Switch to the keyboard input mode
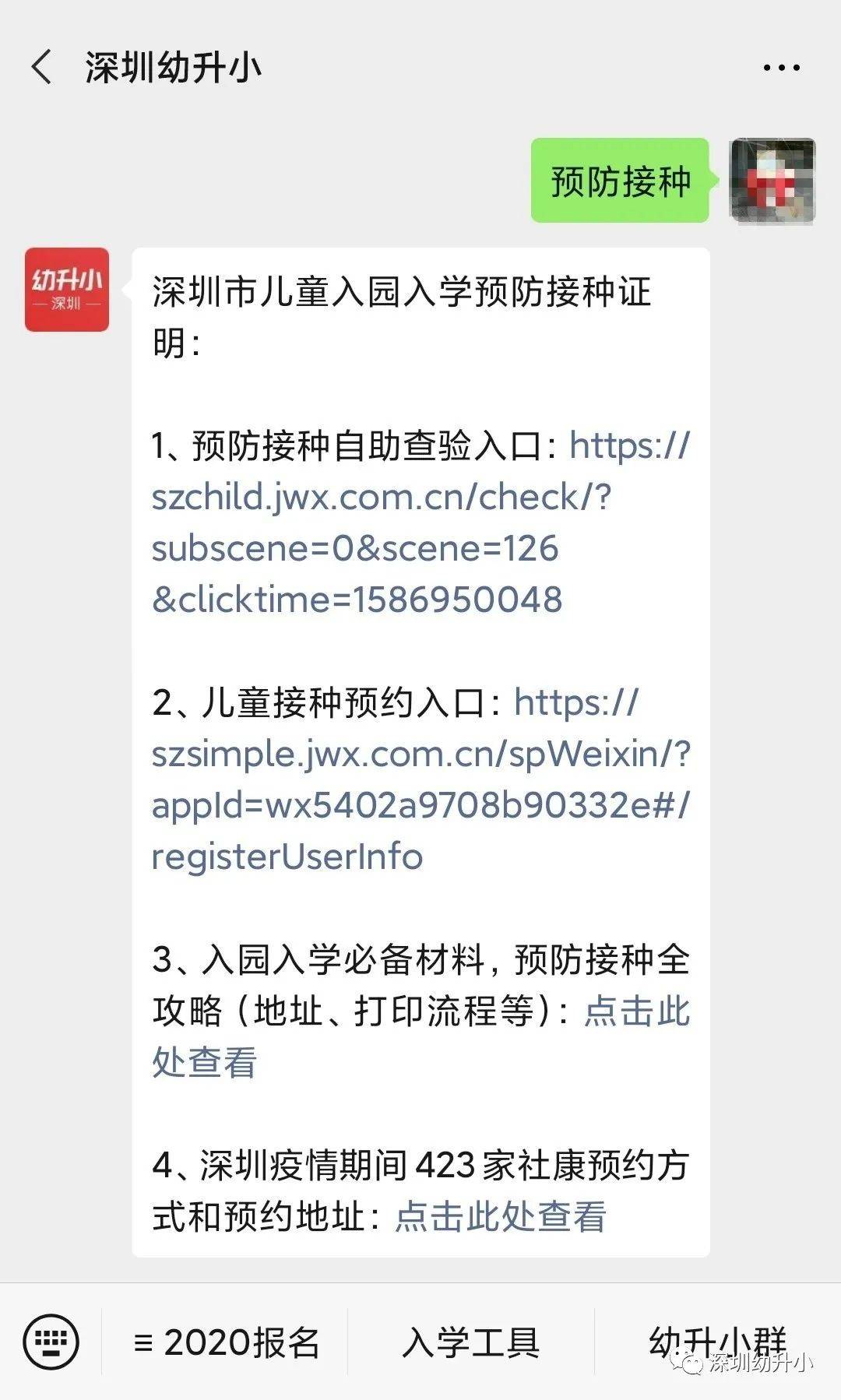 51,1342
